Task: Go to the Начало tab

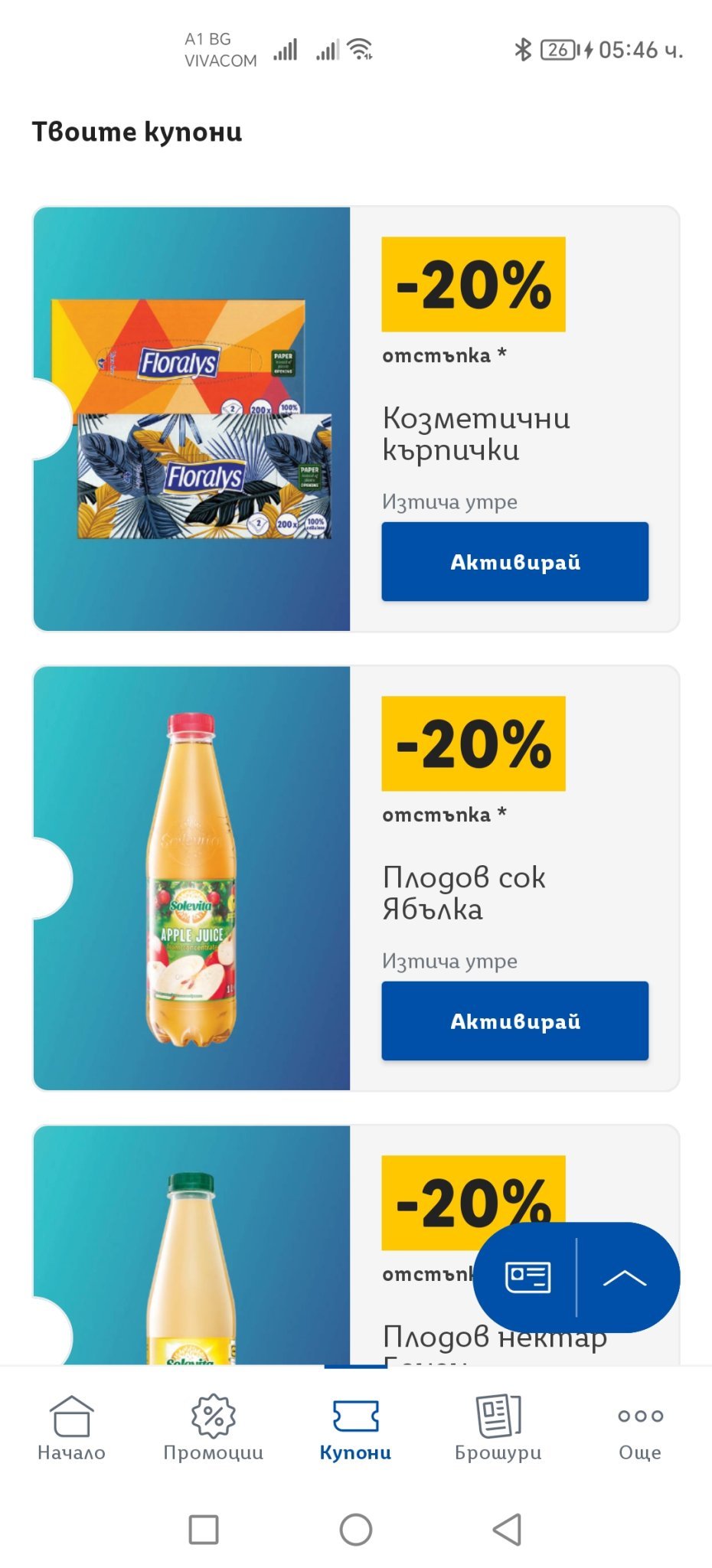Action: pyautogui.click(x=71, y=1428)
